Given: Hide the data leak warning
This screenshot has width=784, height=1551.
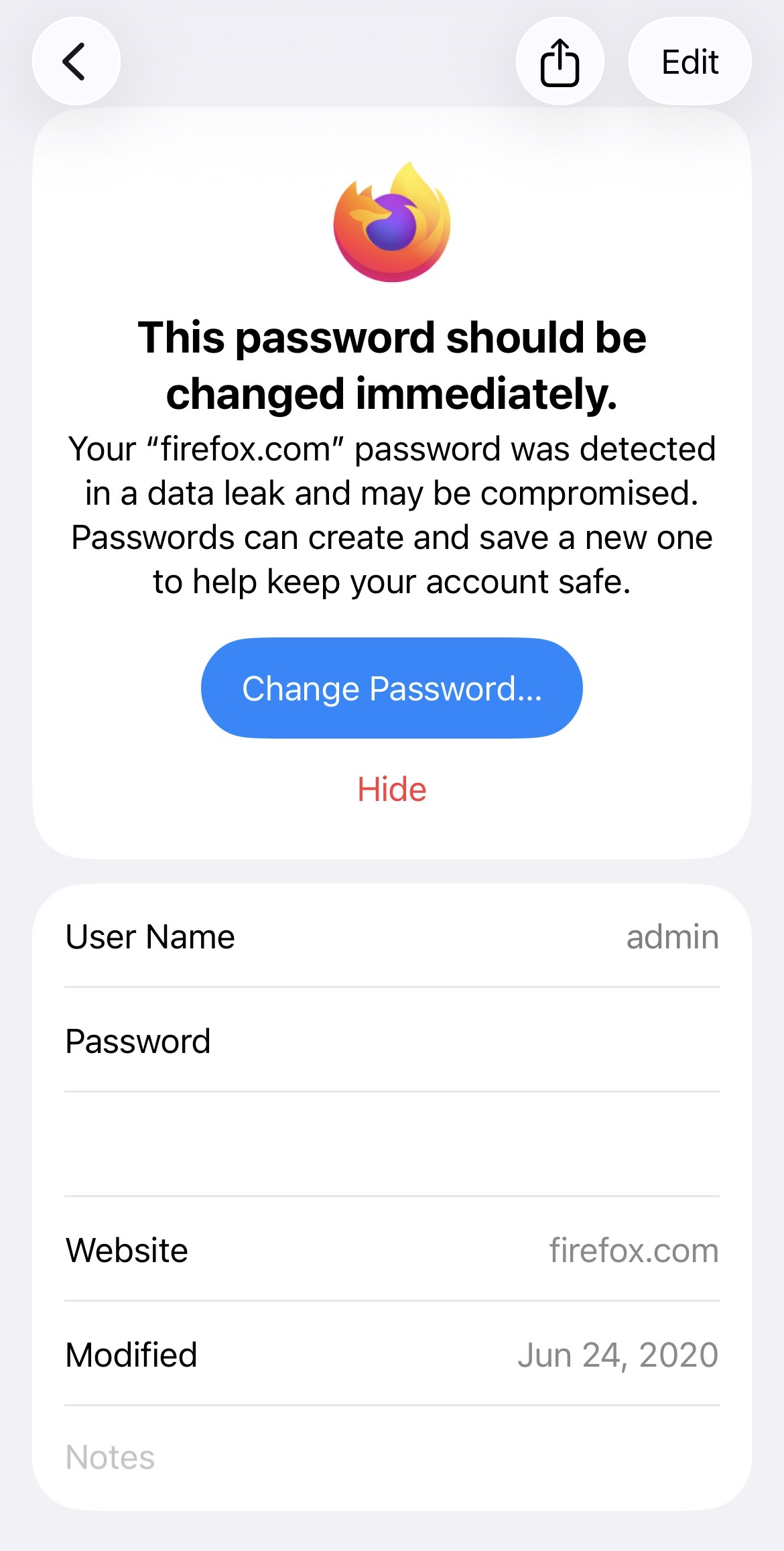Looking at the screenshot, I should pyautogui.click(x=391, y=789).
